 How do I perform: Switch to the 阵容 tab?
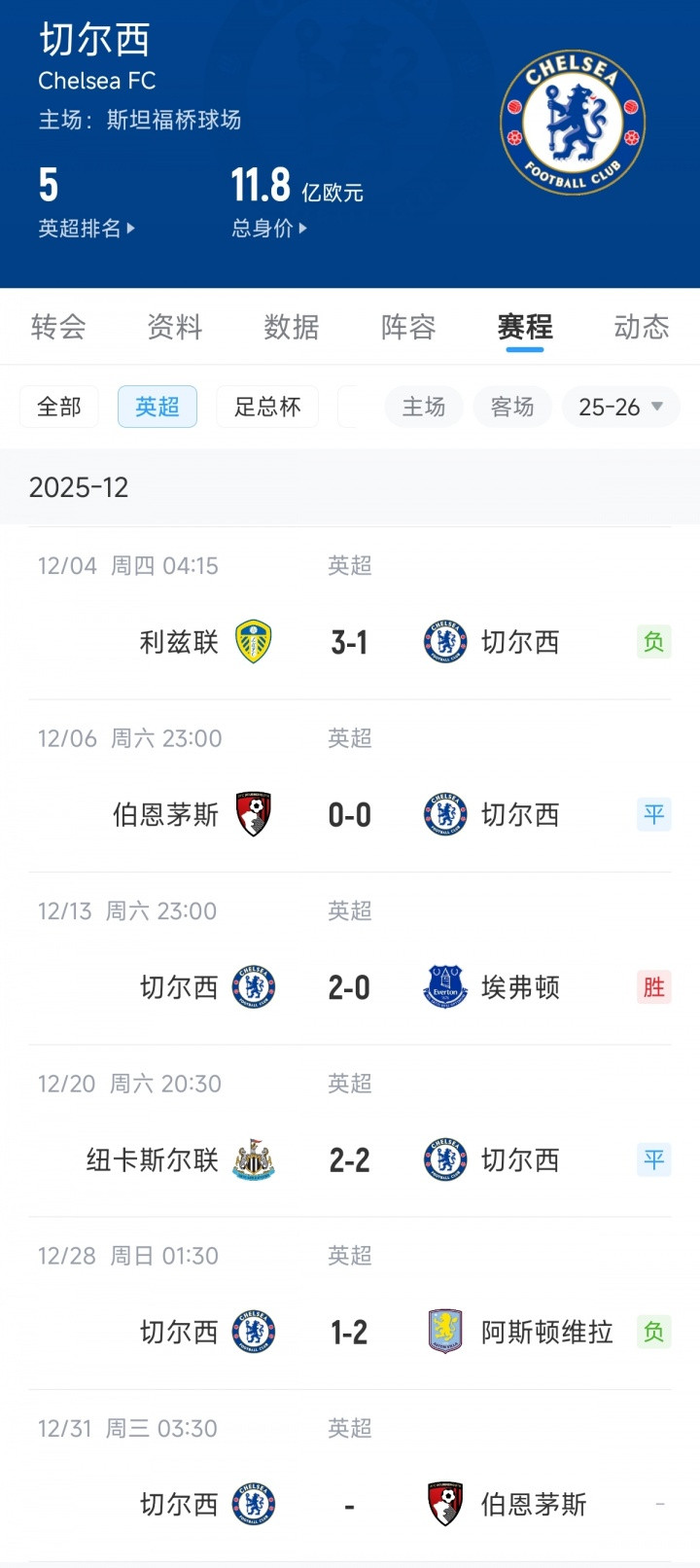point(408,328)
